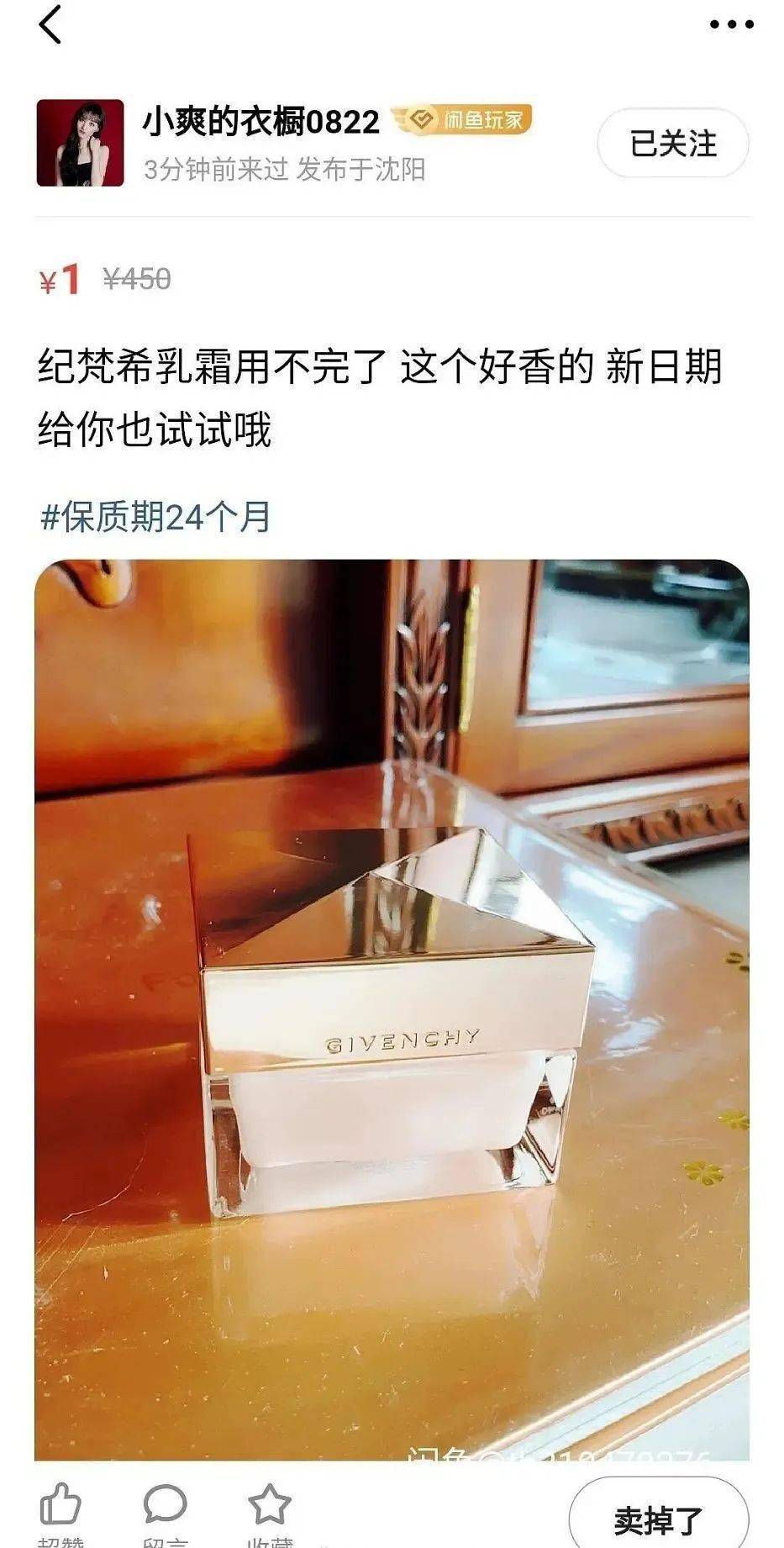Tap the 已关注 following button
784x1548 pixels.
click(x=672, y=143)
